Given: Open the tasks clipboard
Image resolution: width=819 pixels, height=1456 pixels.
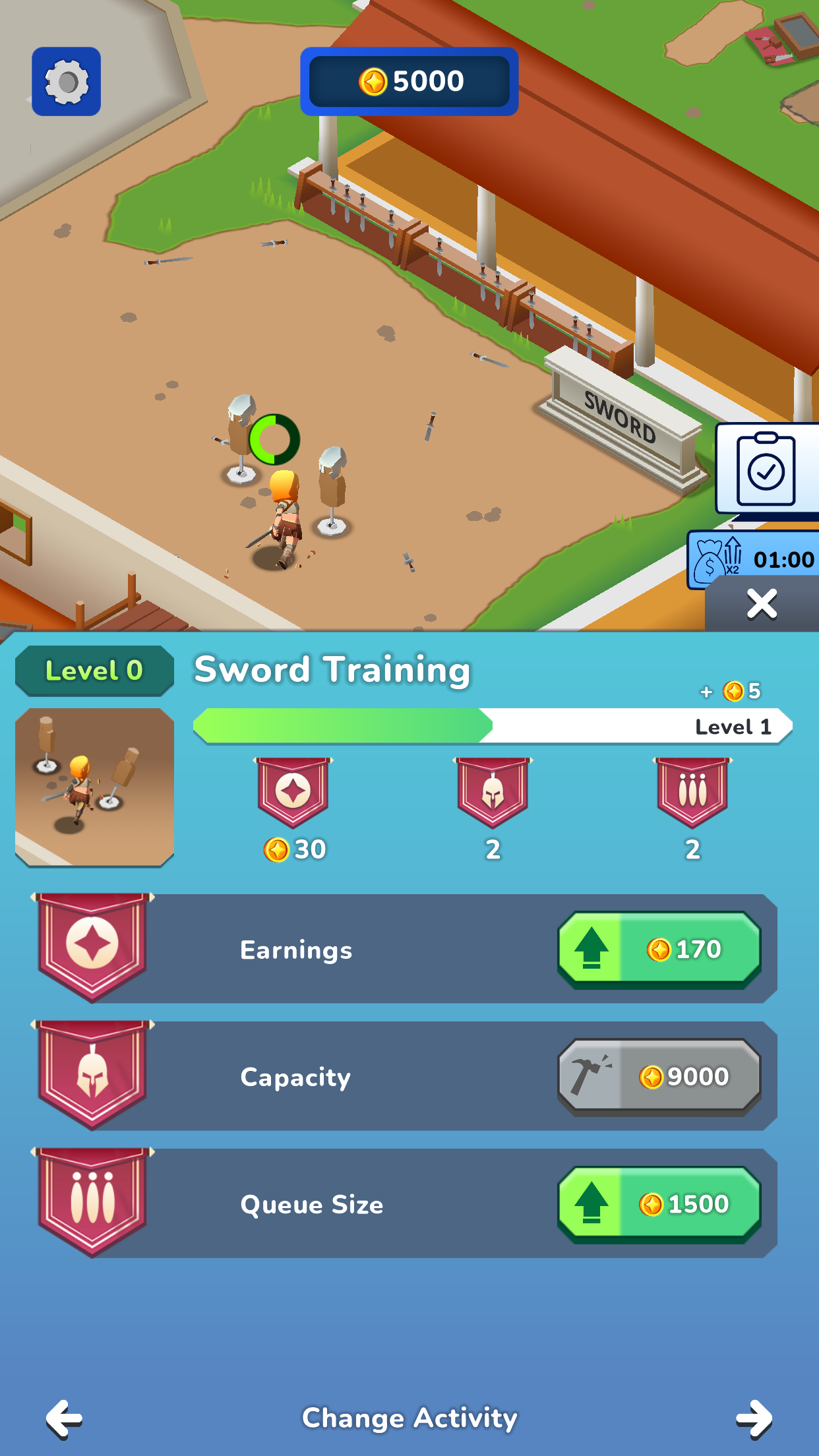Looking at the screenshot, I should point(766,469).
